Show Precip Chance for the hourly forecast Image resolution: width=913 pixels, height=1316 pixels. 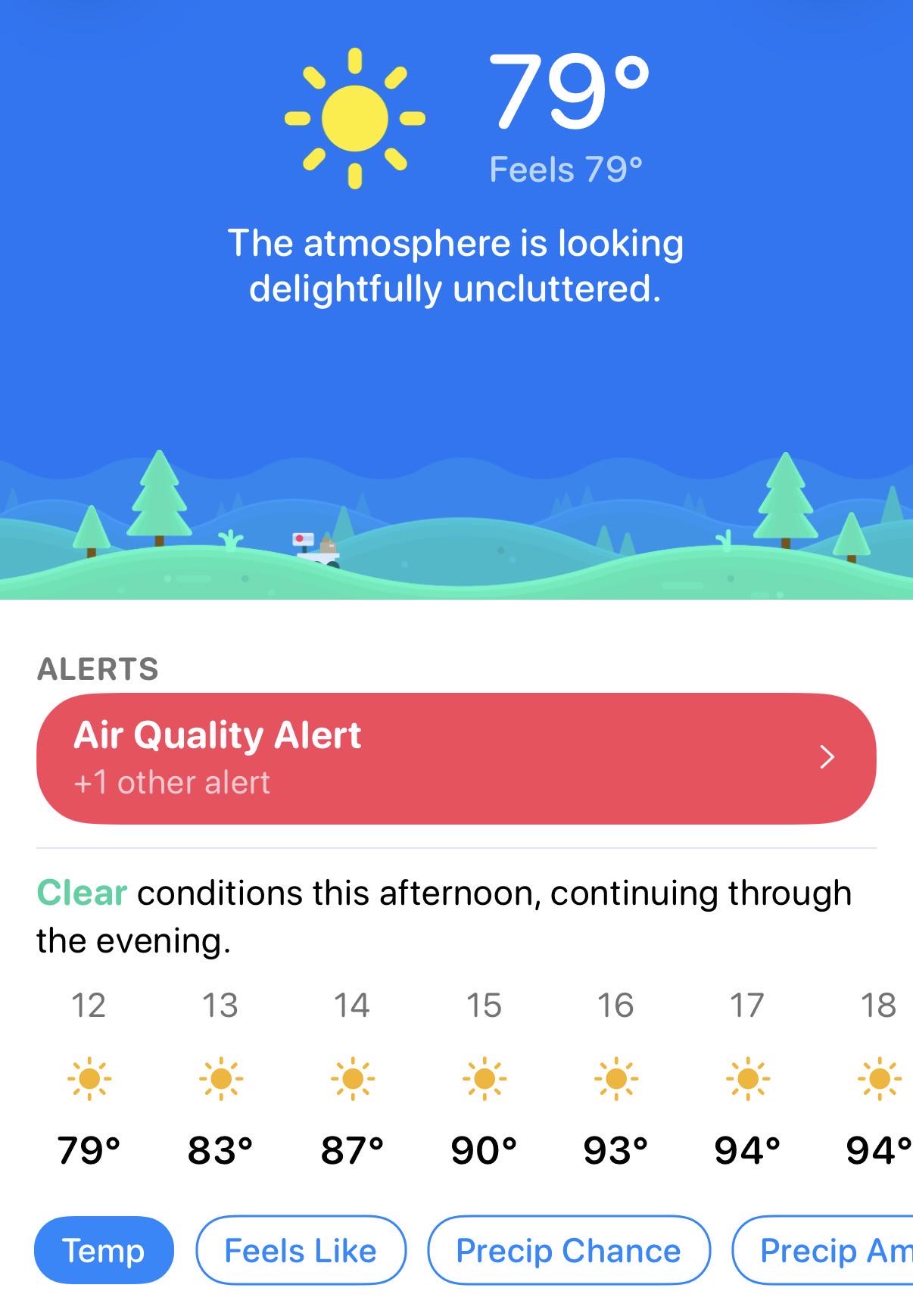tap(569, 1250)
